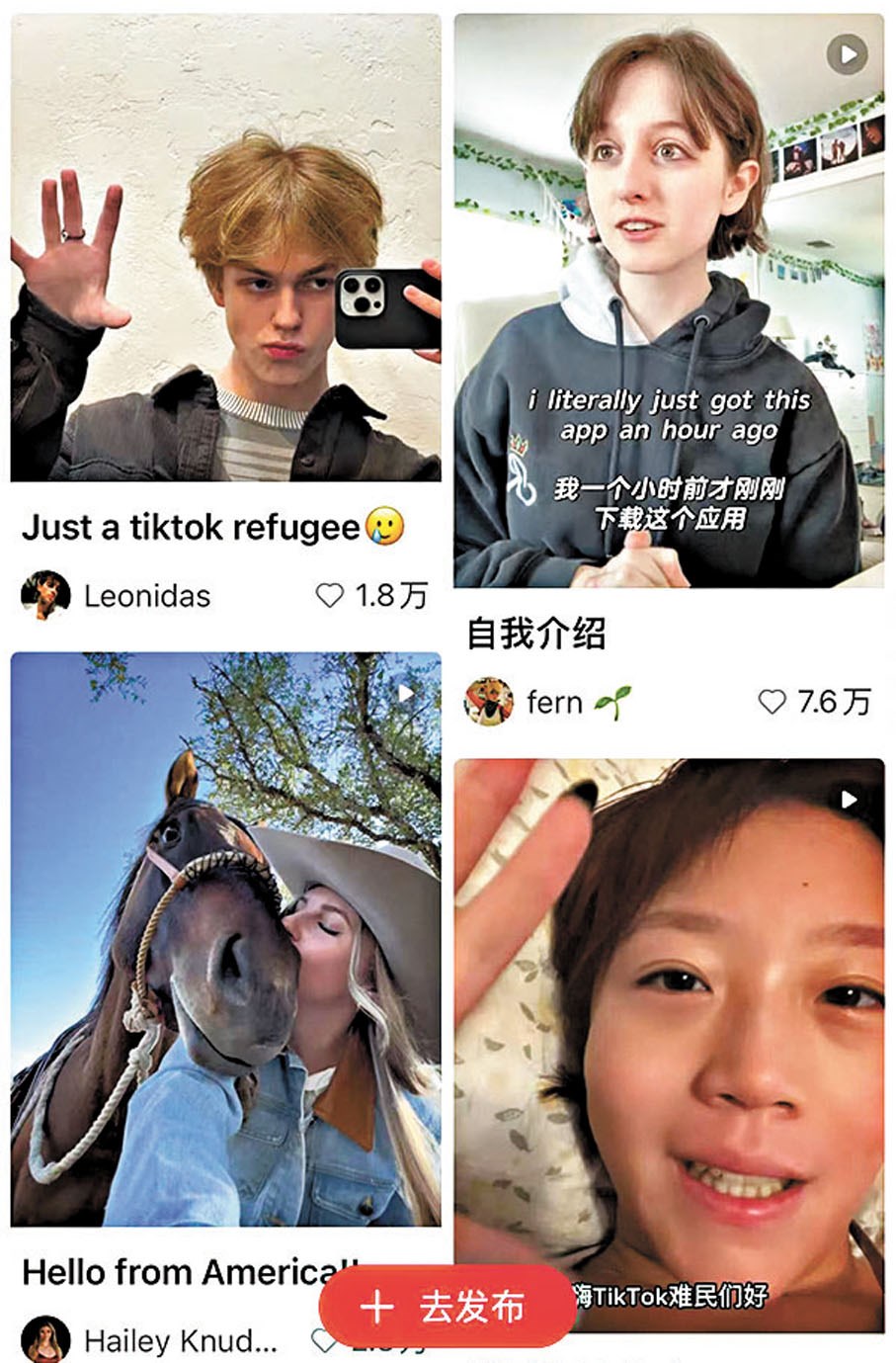Tap the red 去发布 publish button
Image resolution: width=896 pixels, height=1363 pixels.
447,1307
